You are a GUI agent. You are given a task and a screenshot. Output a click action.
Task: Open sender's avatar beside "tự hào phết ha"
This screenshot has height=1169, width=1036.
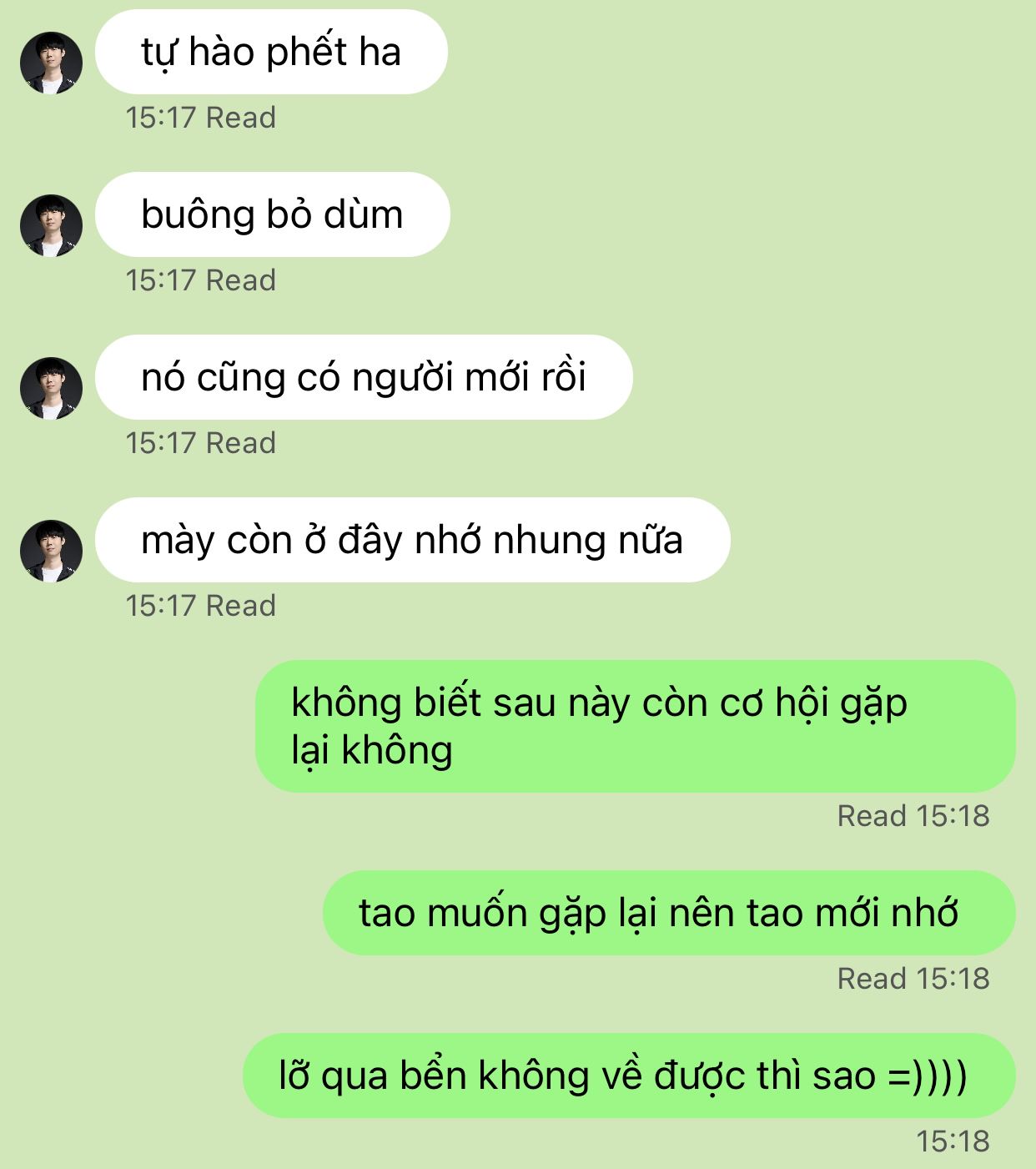point(52,63)
